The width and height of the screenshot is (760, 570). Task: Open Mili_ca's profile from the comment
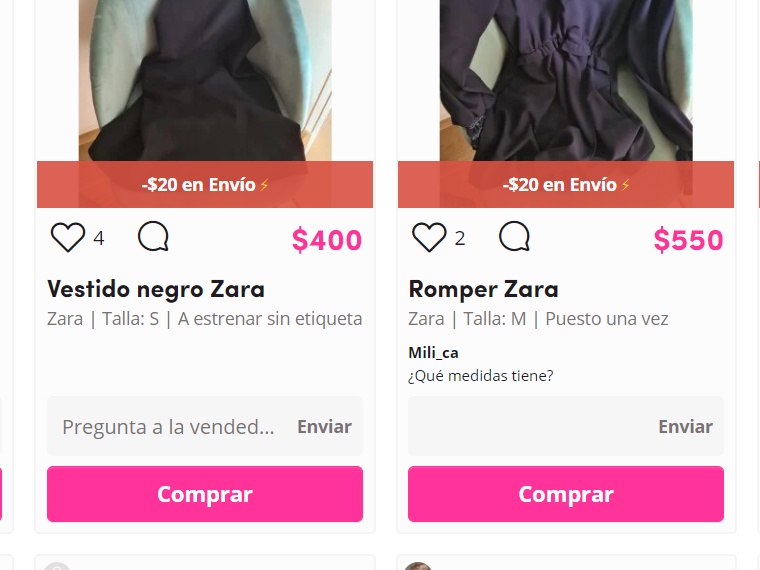pyautogui.click(x=433, y=353)
